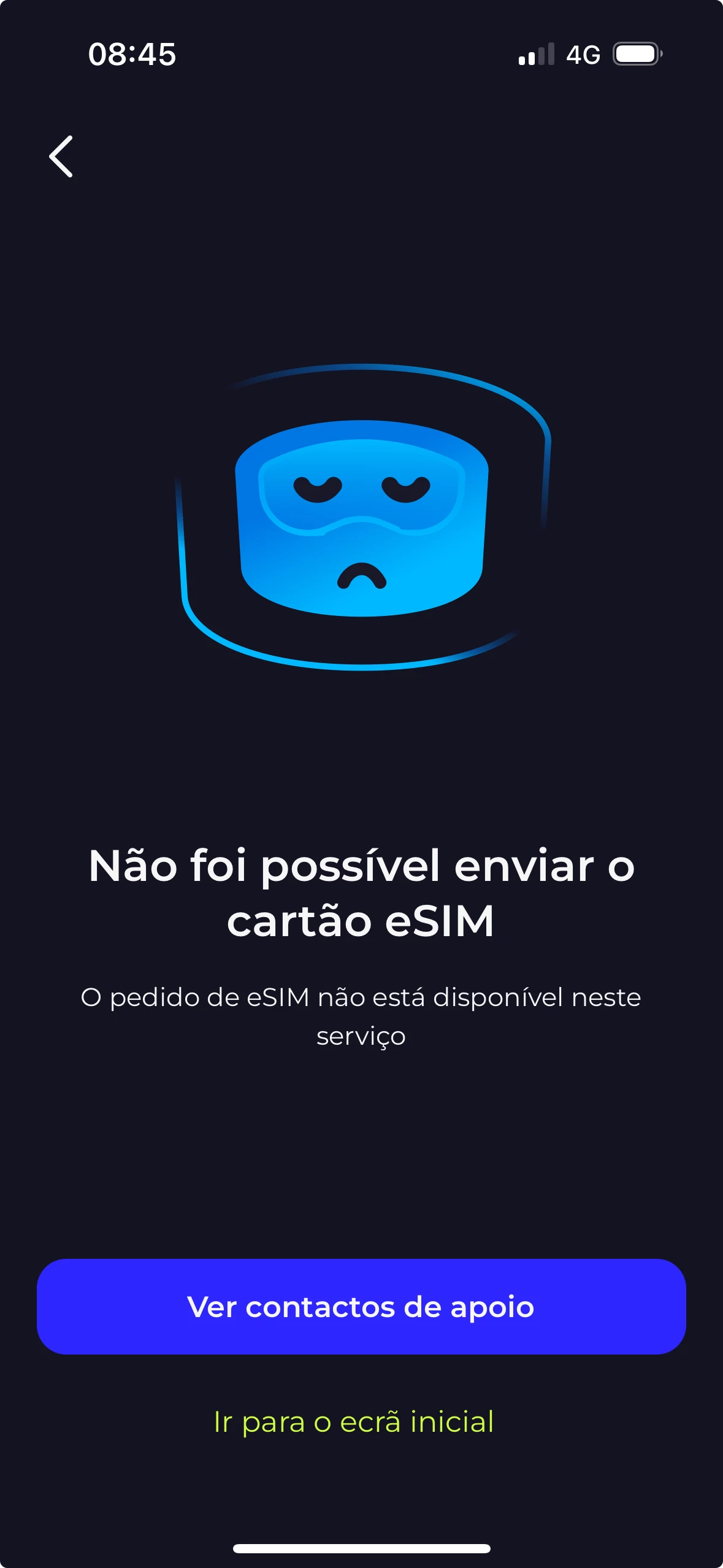Open Ir para o ecrã inicial link
723x1568 pixels.
354,1422
